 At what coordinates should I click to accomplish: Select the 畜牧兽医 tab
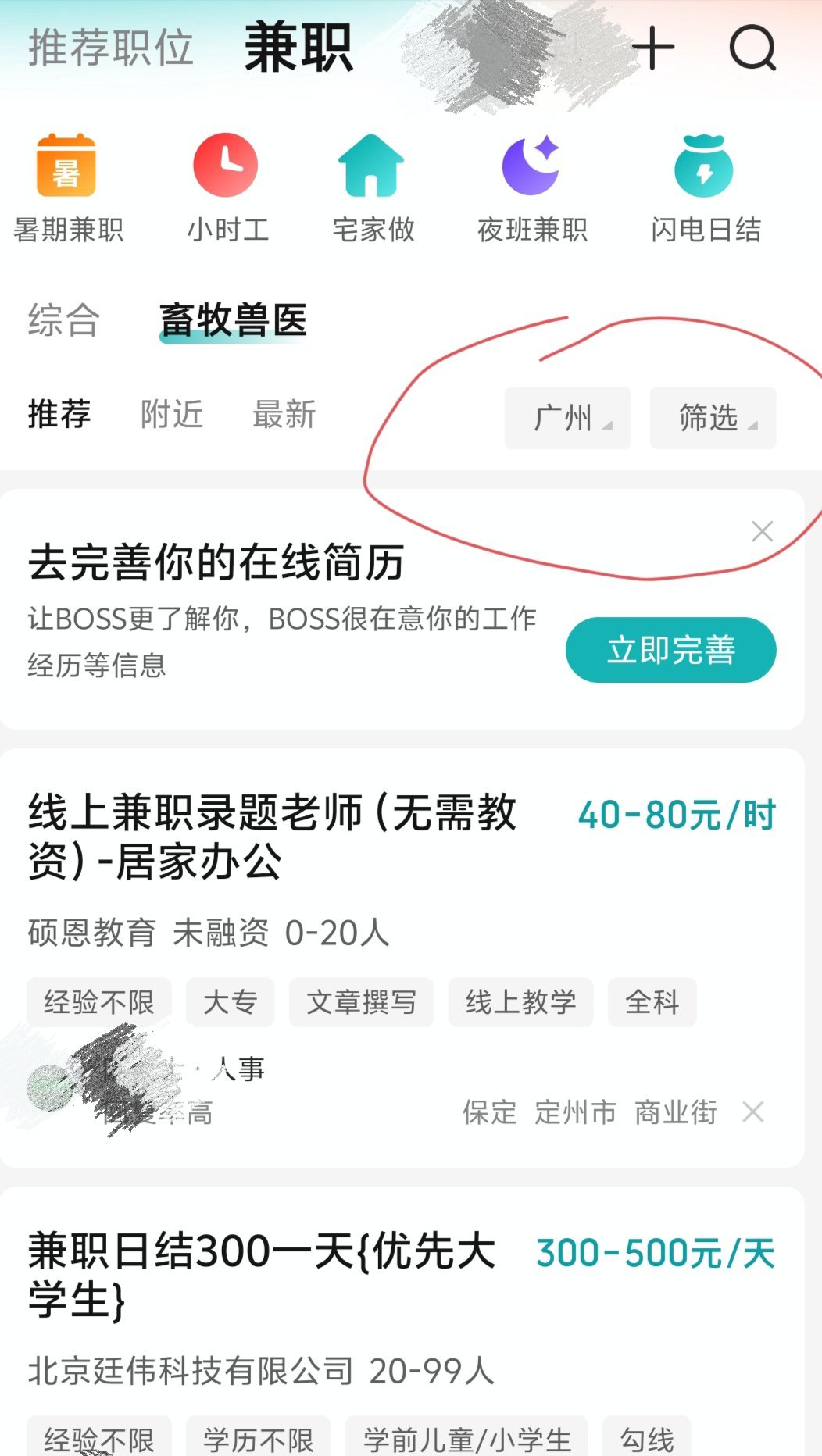(x=233, y=320)
